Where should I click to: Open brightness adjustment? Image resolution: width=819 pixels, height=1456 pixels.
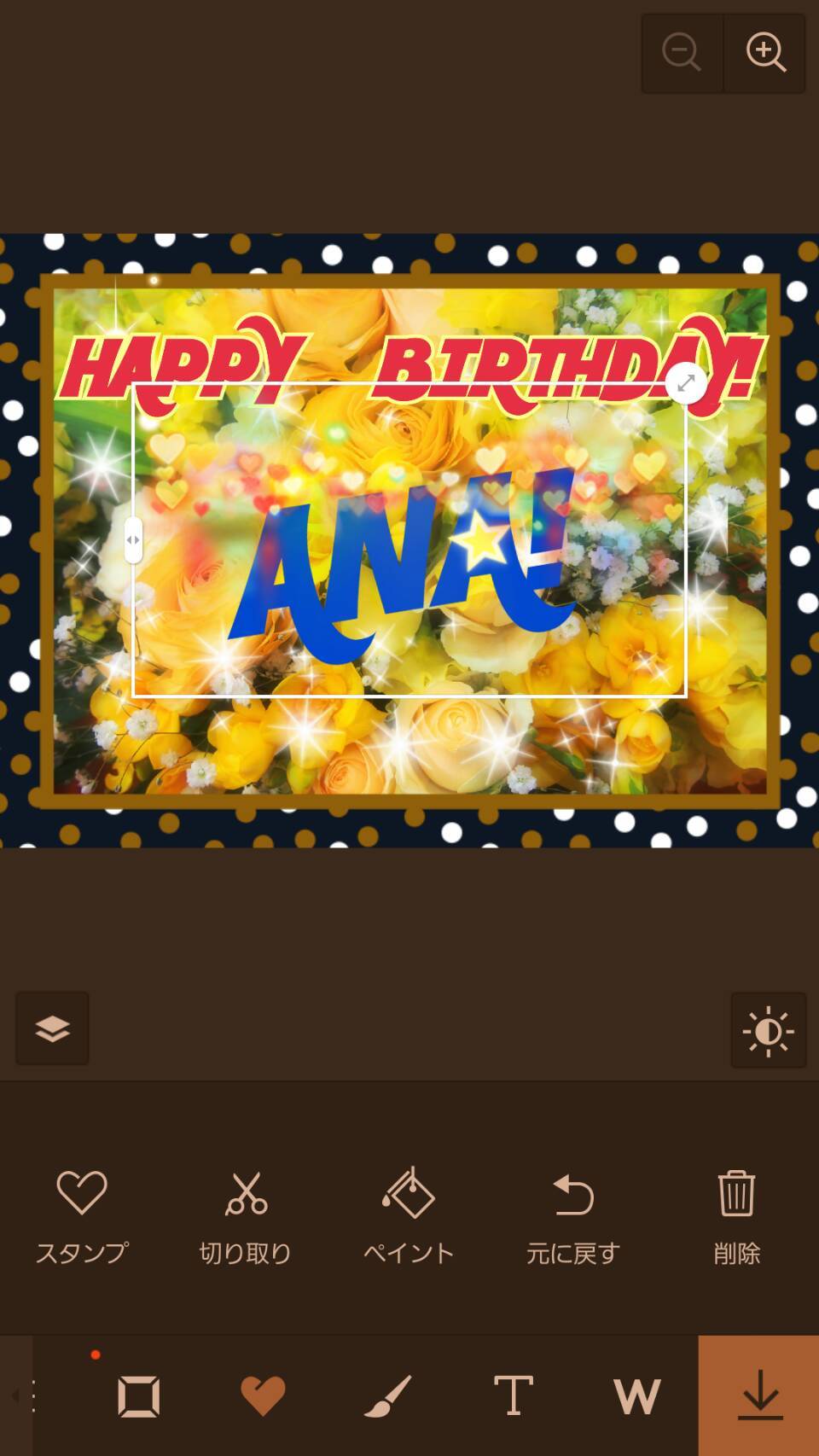click(768, 1030)
